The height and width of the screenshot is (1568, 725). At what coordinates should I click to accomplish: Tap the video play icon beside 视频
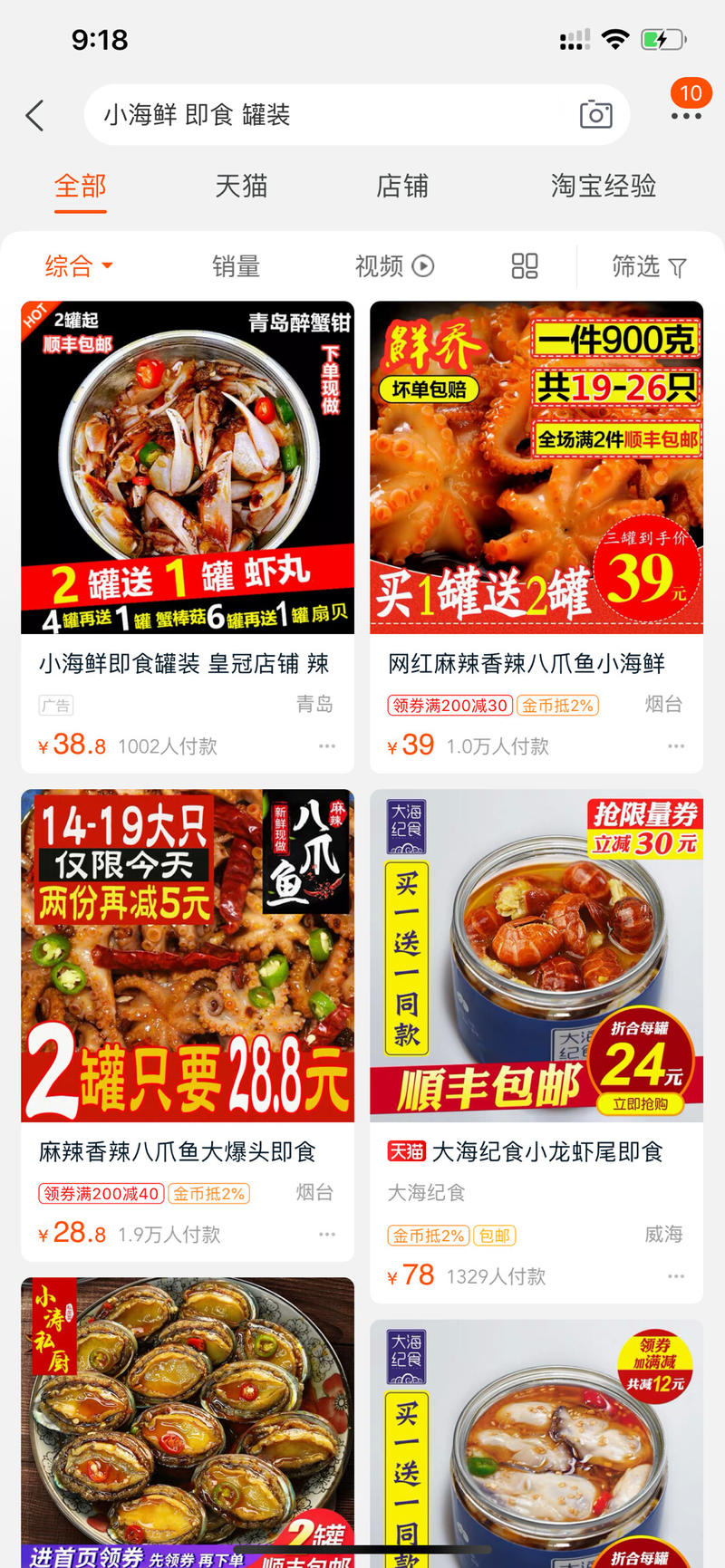pyautogui.click(x=422, y=266)
